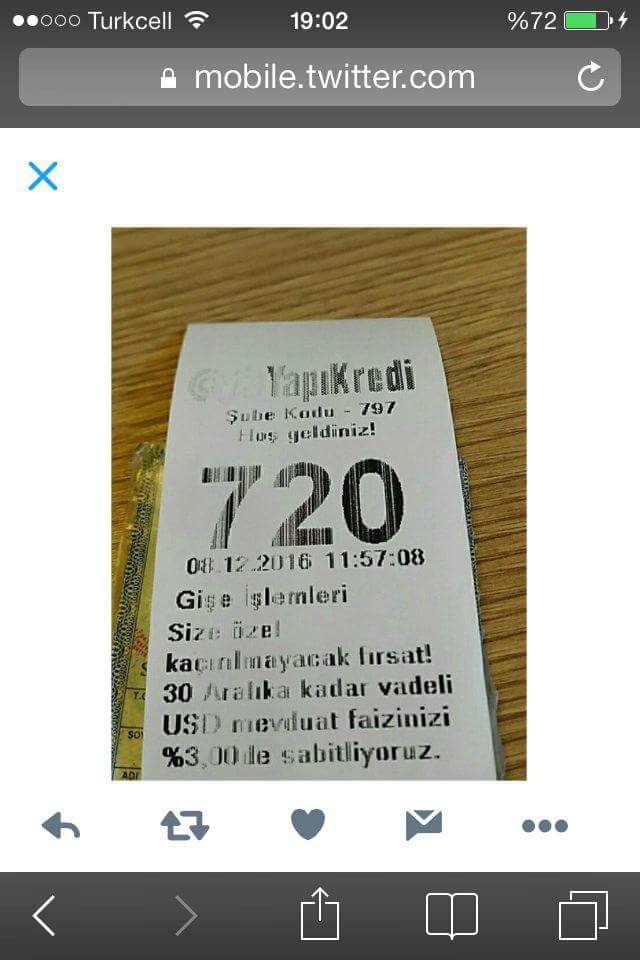The width and height of the screenshot is (640, 960).
Task: Open Safari's share sheet
Action: pos(320,914)
